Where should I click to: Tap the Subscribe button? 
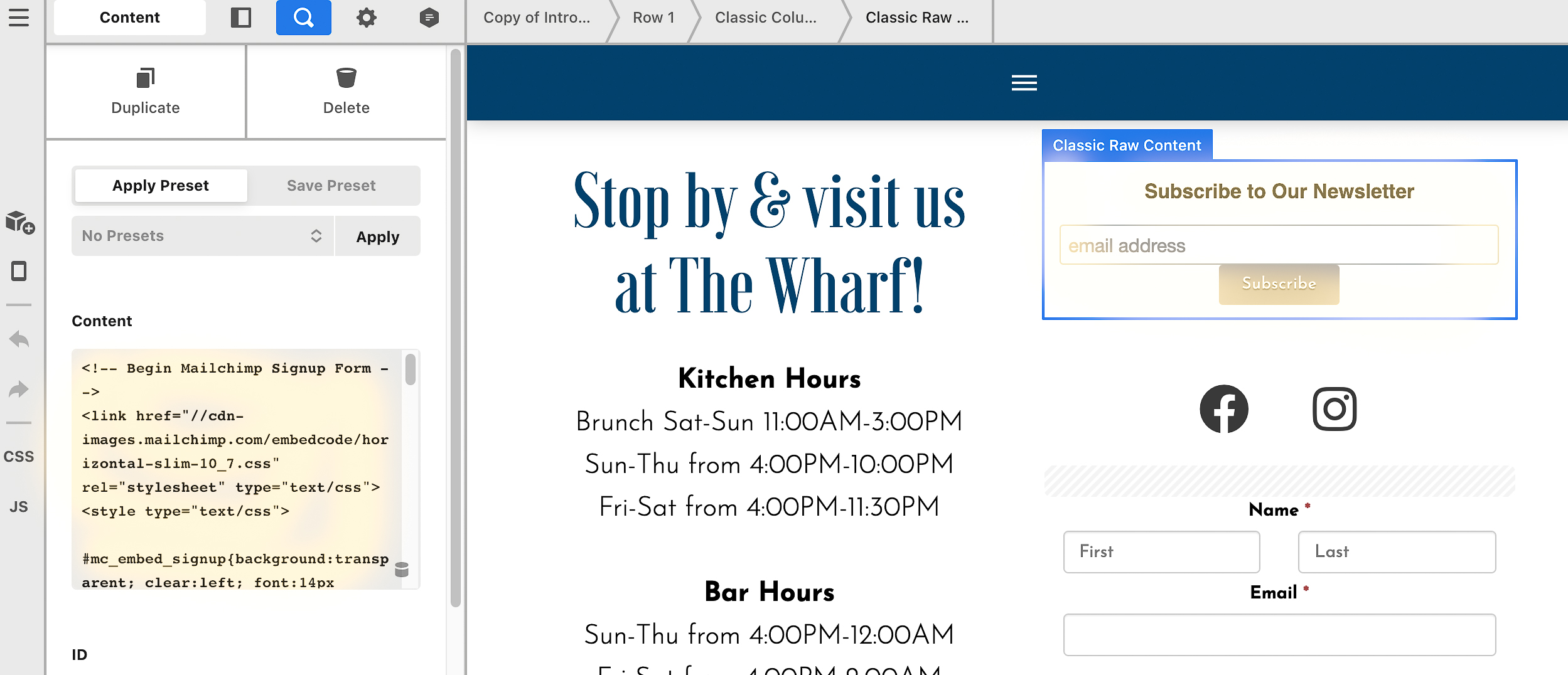(x=1279, y=284)
